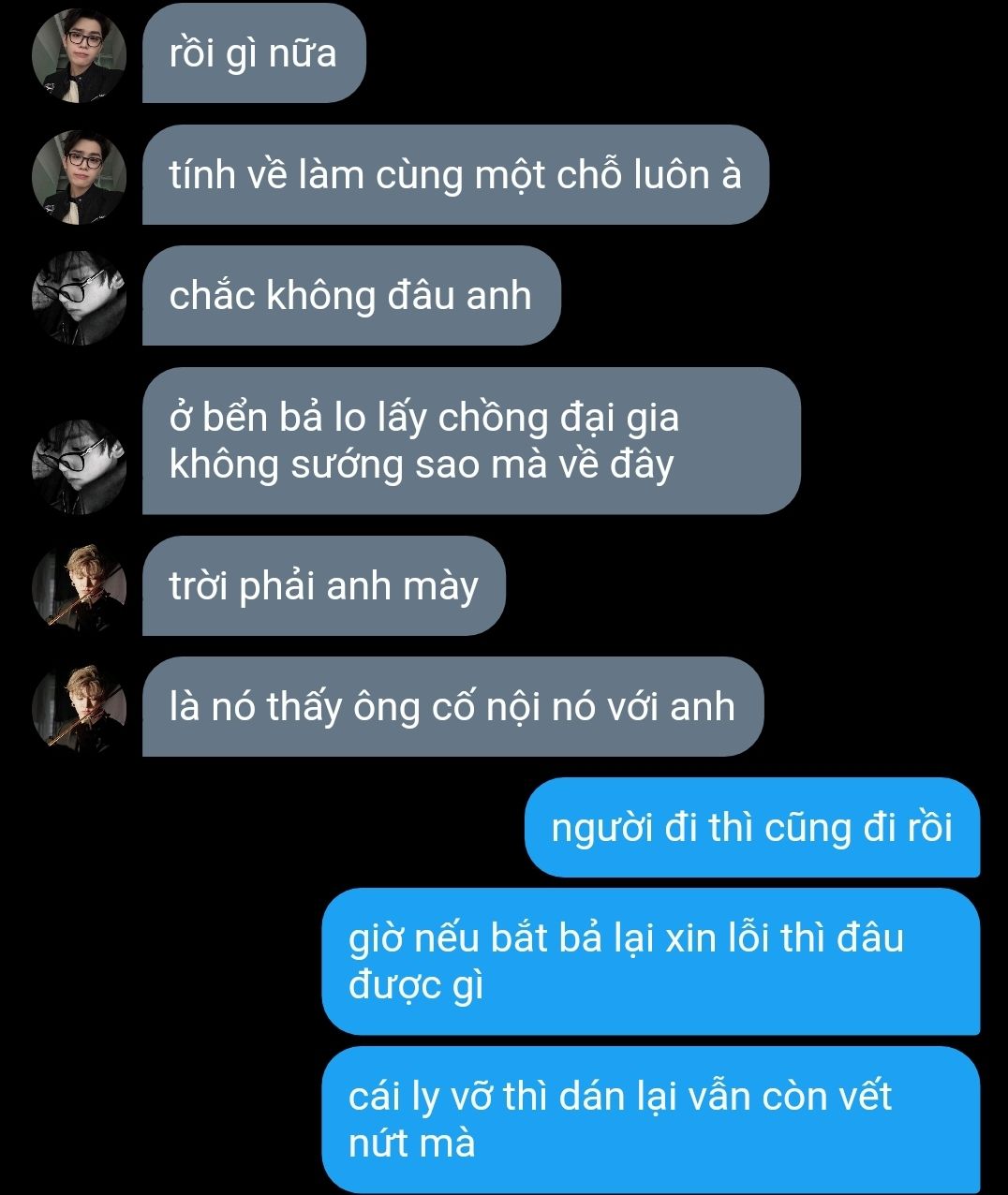Screen dimensions: 1008x1195
Task: Open profile photo next to "là nó thấy ông cố nội"
Action: point(79,709)
